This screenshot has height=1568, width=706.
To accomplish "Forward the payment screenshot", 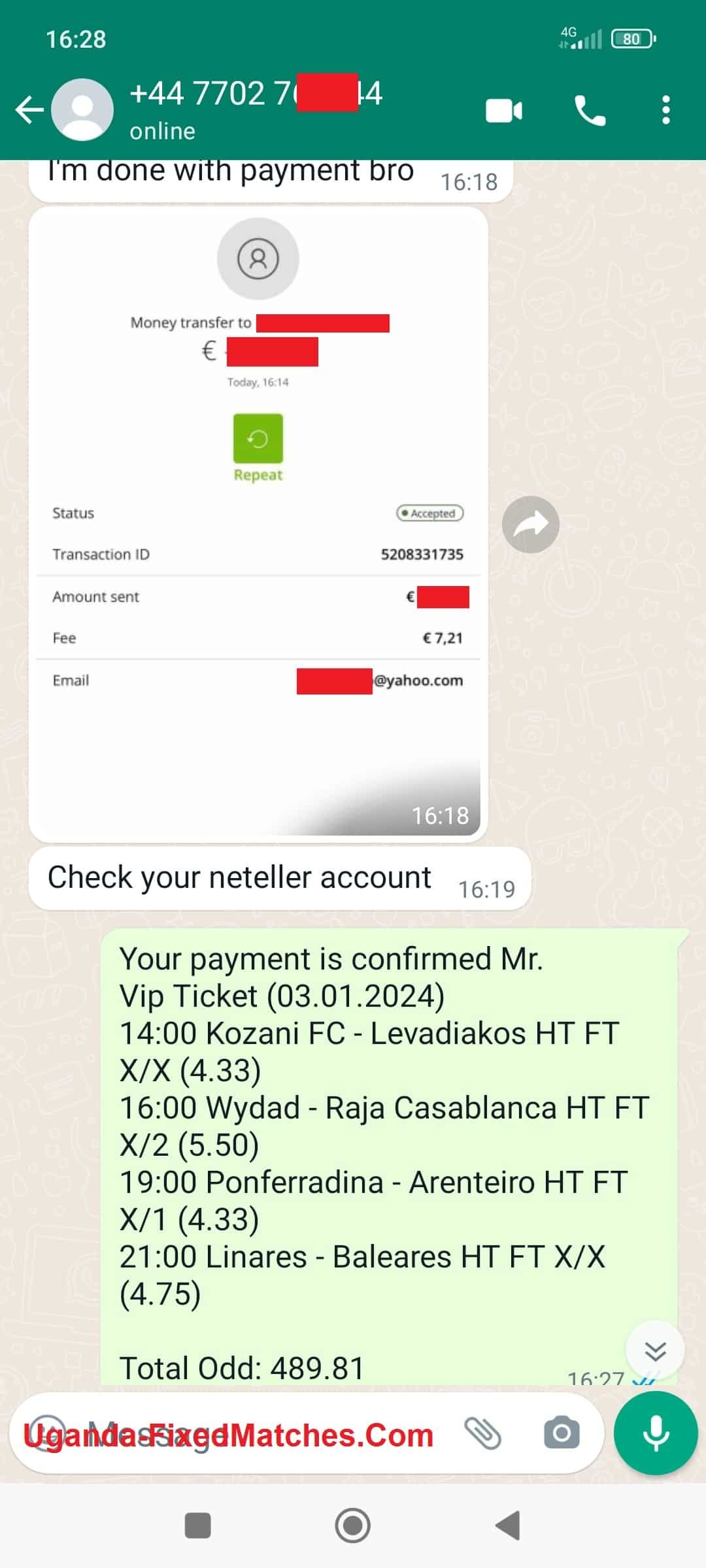I will [x=530, y=525].
